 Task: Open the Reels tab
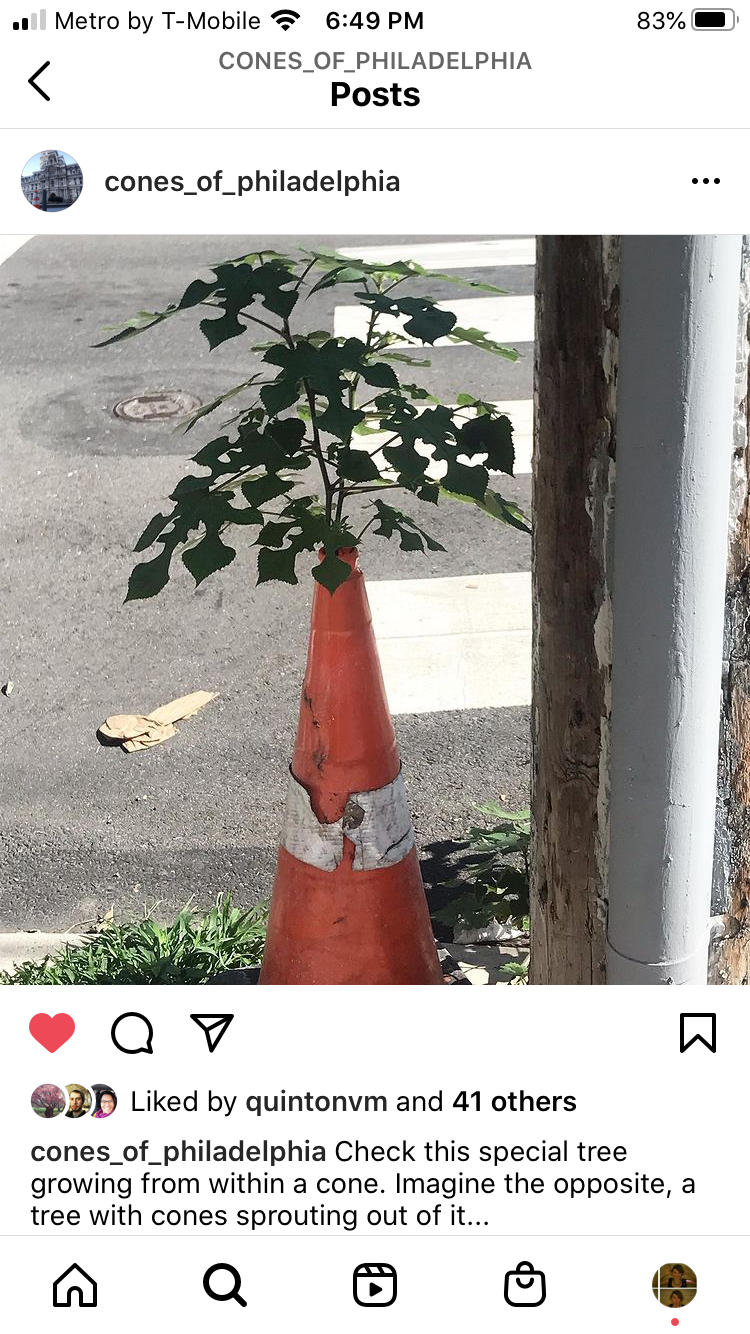375,1285
